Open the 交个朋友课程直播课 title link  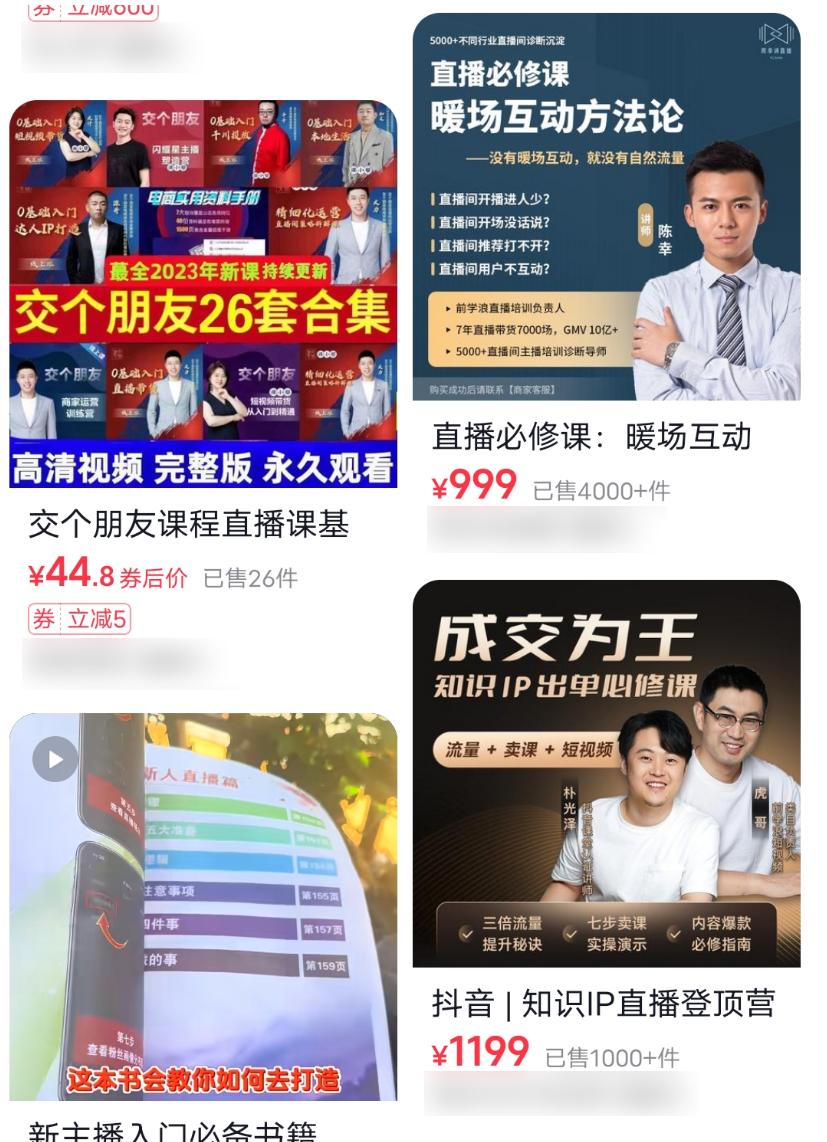(188, 523)
